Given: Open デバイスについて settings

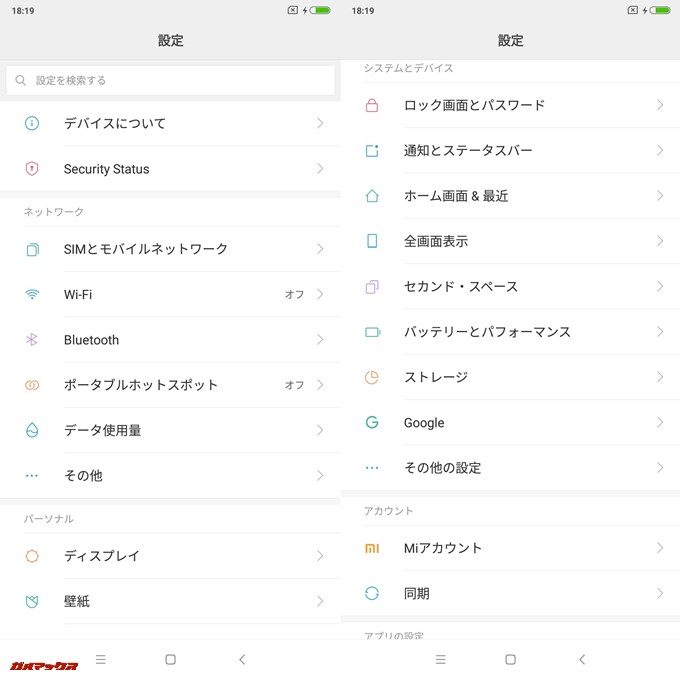Looking at the screenshot, I should 170,123.
